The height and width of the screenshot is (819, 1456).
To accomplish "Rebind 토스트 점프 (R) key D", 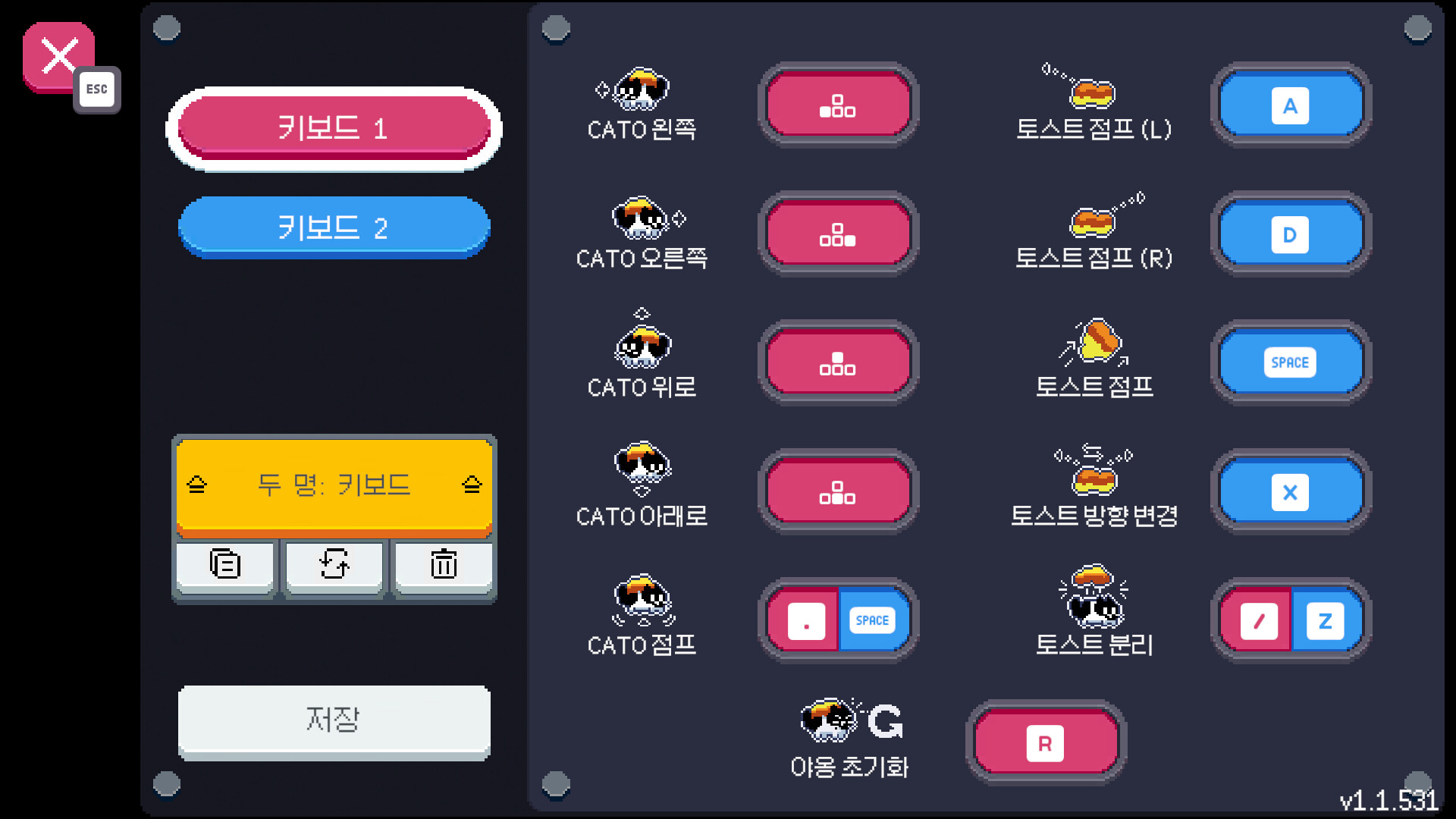I will click(x=1290, y=234).
